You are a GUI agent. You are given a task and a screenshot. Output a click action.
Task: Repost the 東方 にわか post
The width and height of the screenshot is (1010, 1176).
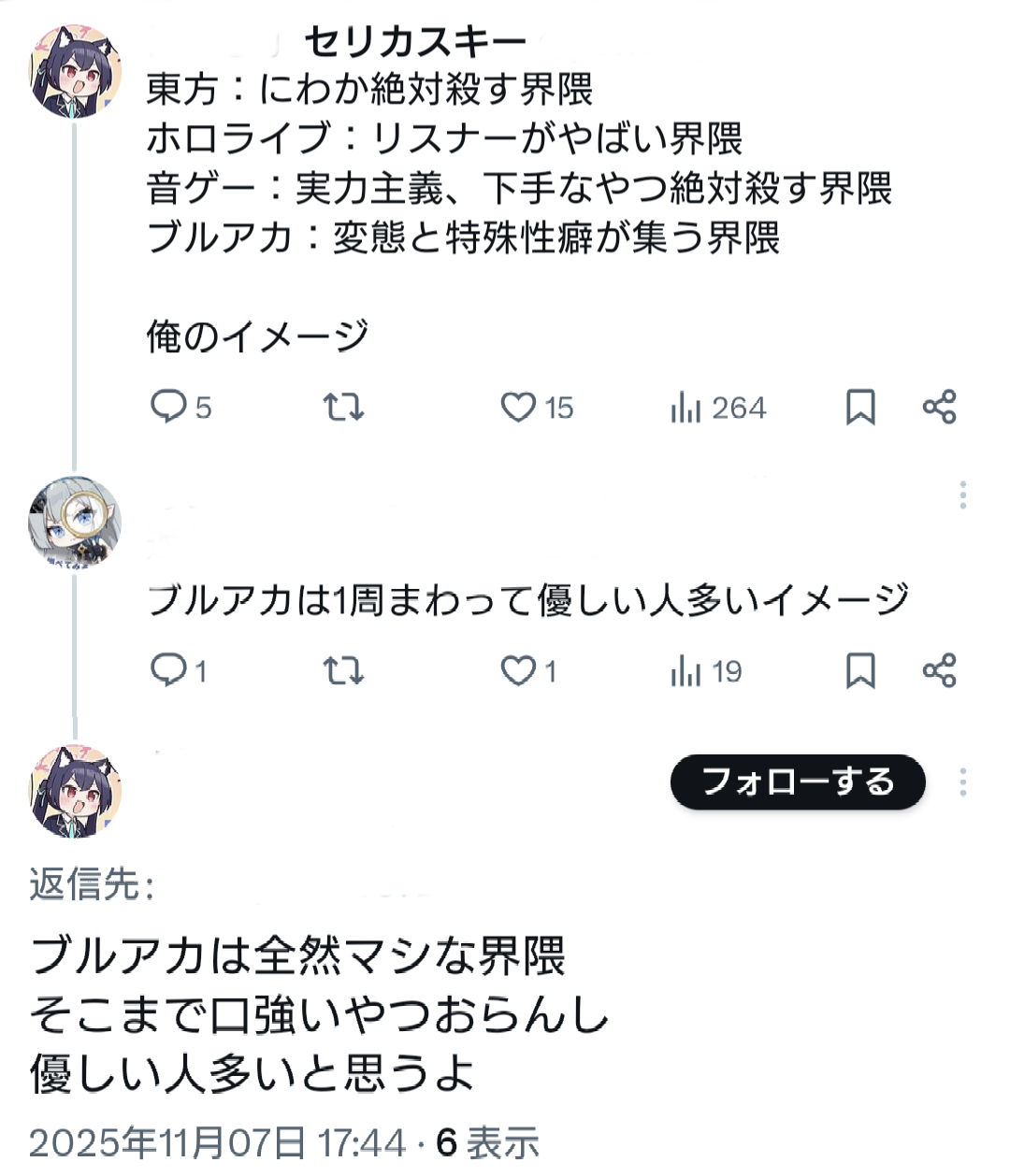pos(342,407)
